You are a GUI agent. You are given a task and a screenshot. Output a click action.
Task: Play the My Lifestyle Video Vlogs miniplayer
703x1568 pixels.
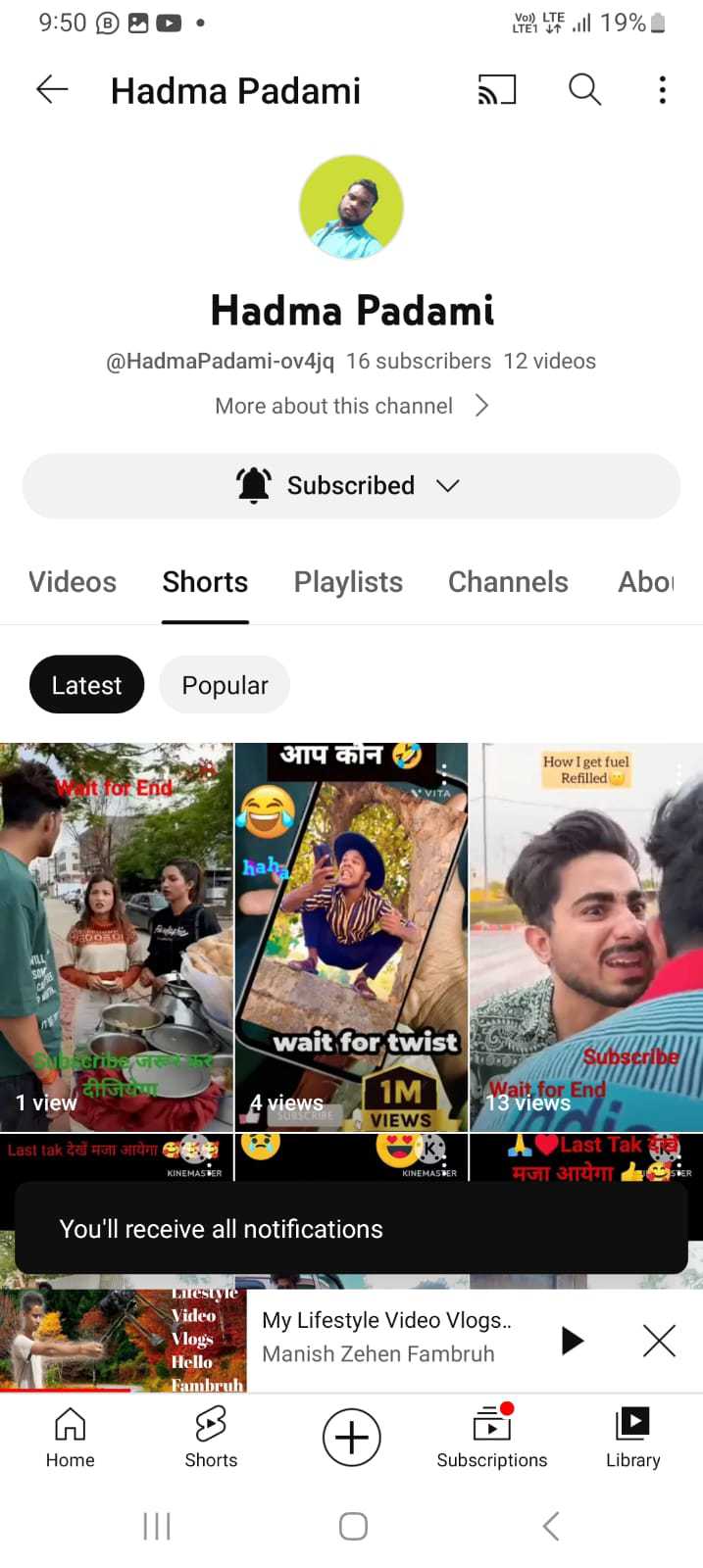click(x=572, y=1340)
